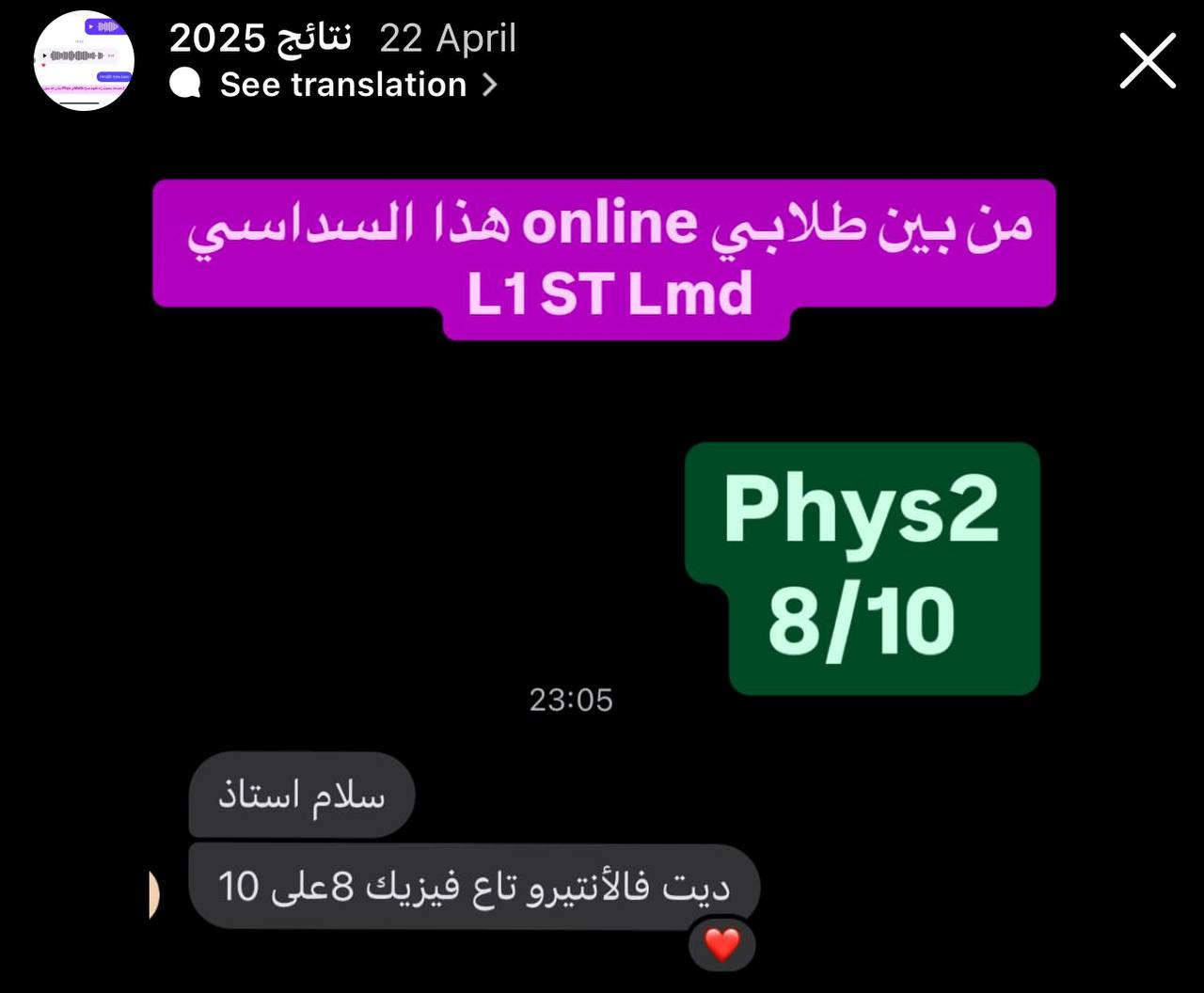Image resolution: width=1204 pixels, height=993 pixels.
Task: Tap See translation for the caption
Action: click(342, 85)
